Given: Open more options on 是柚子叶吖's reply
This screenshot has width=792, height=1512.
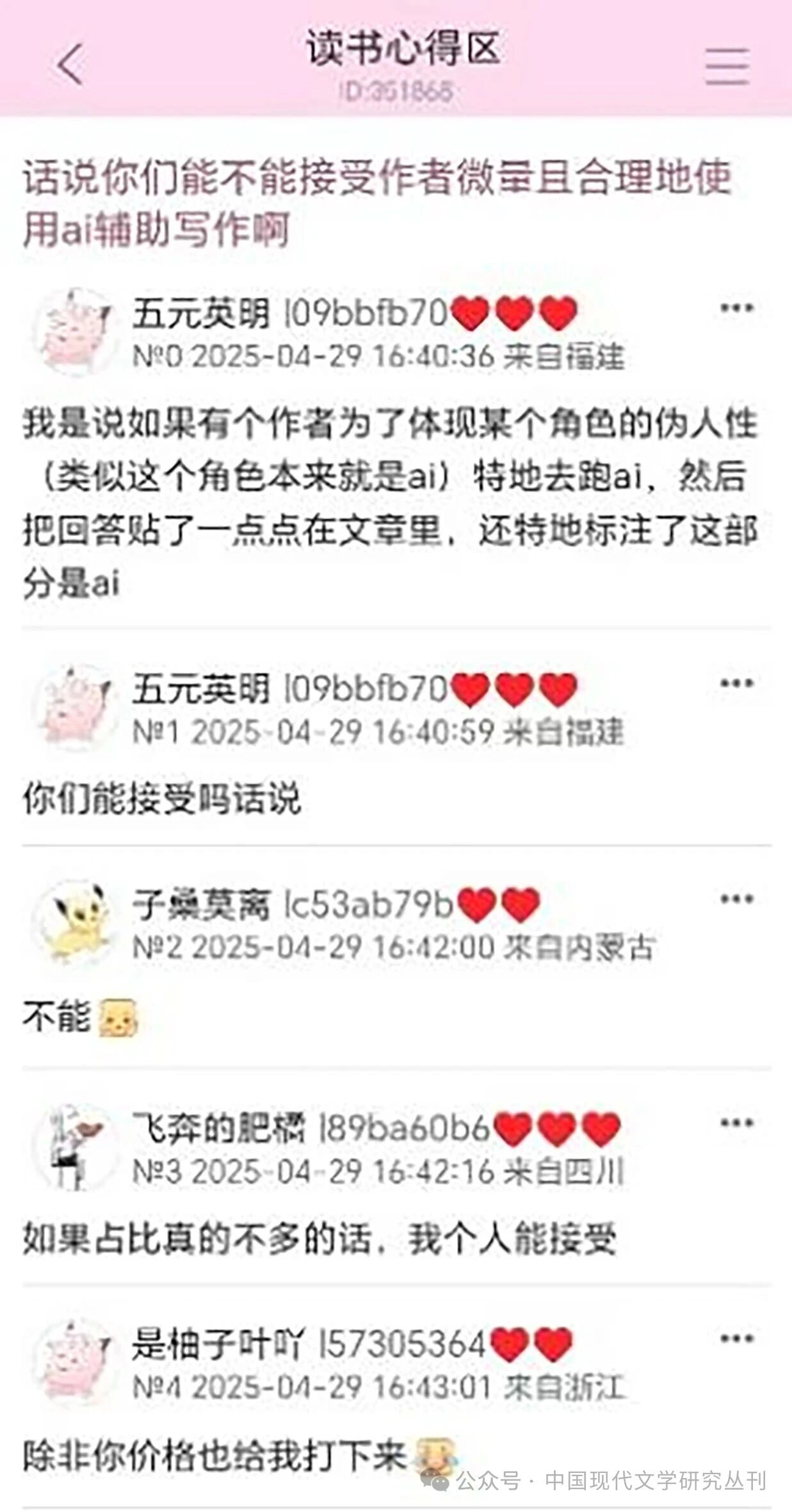Looking at the screenshot, I should (x=736, y=1339).
